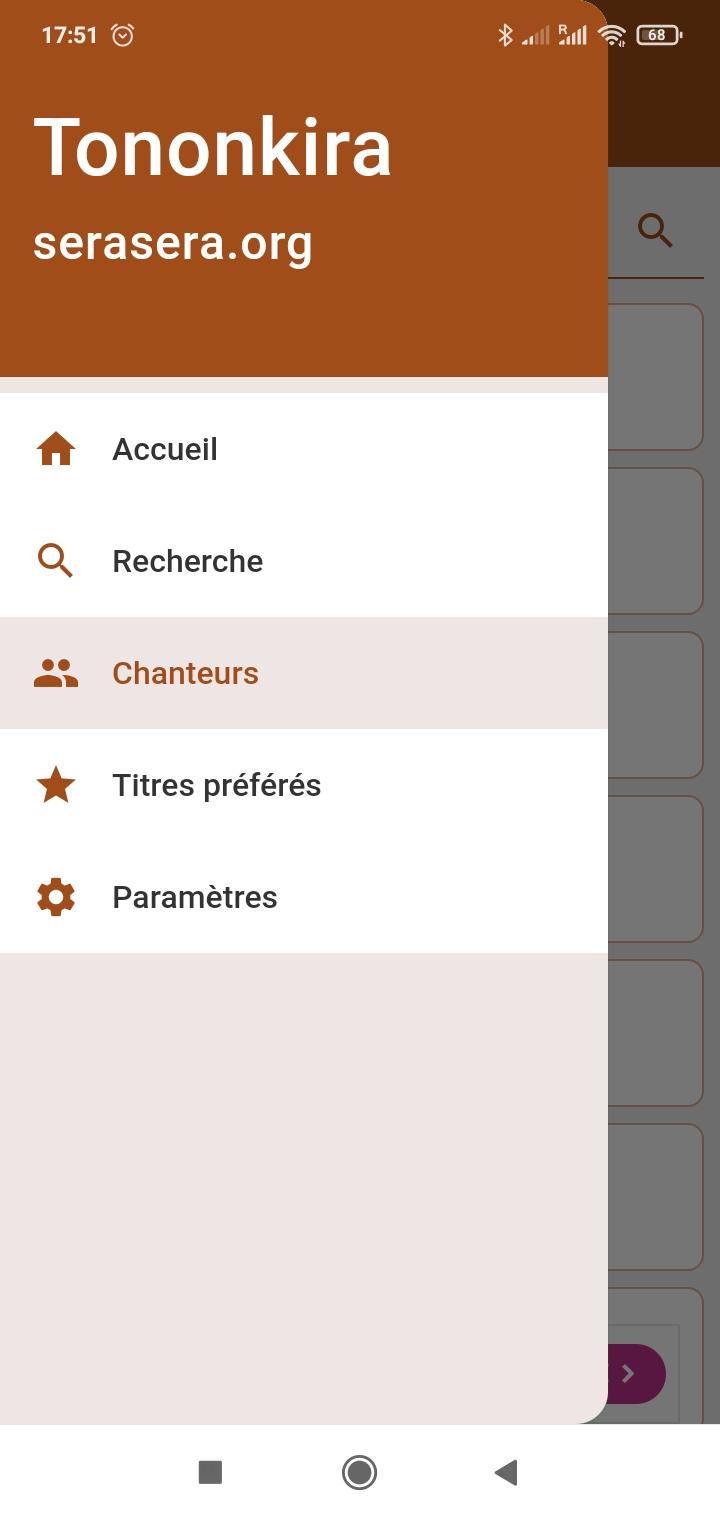Go to the system home screen
The image size is (720, 1520).
[x=359, y=1472]
